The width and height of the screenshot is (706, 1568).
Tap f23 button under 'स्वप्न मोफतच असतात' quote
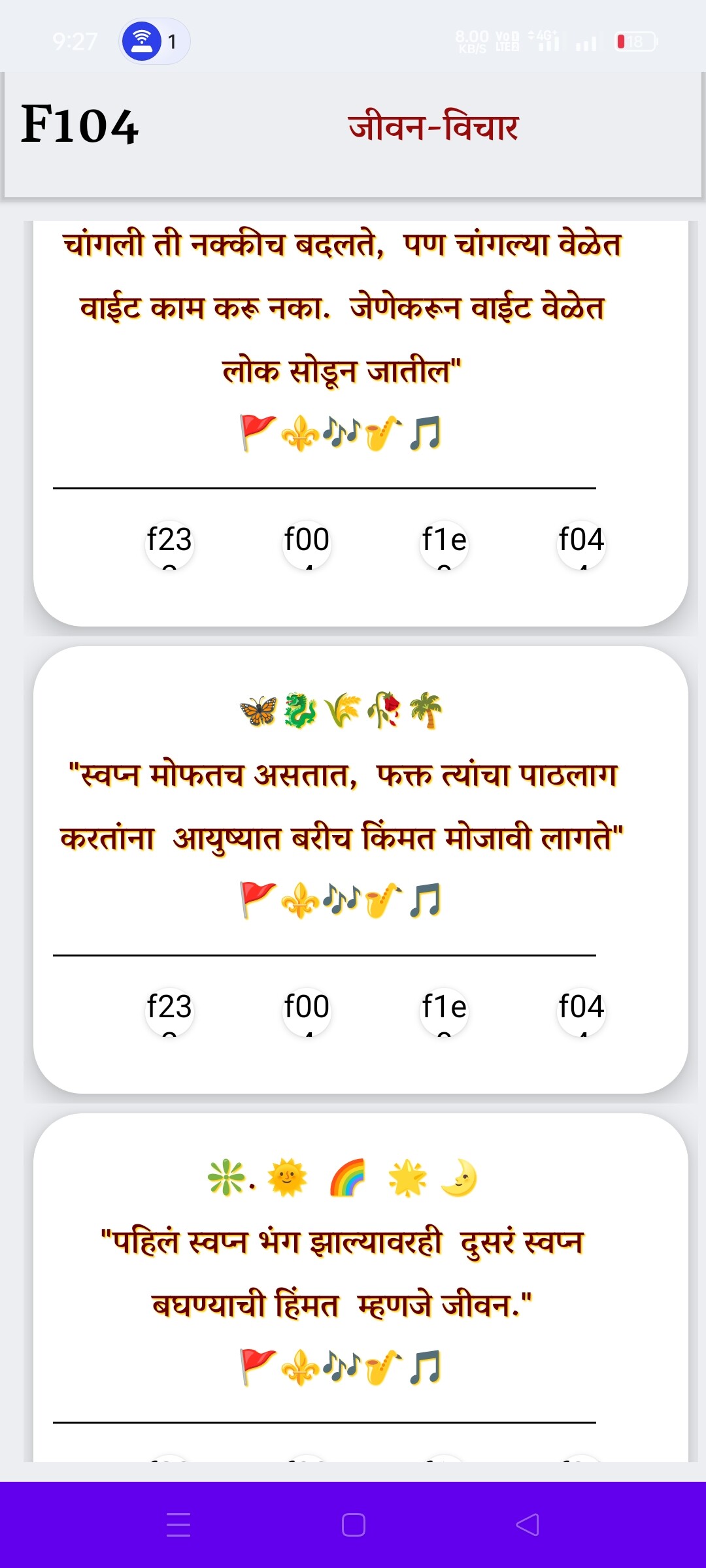click(169, 1012)
